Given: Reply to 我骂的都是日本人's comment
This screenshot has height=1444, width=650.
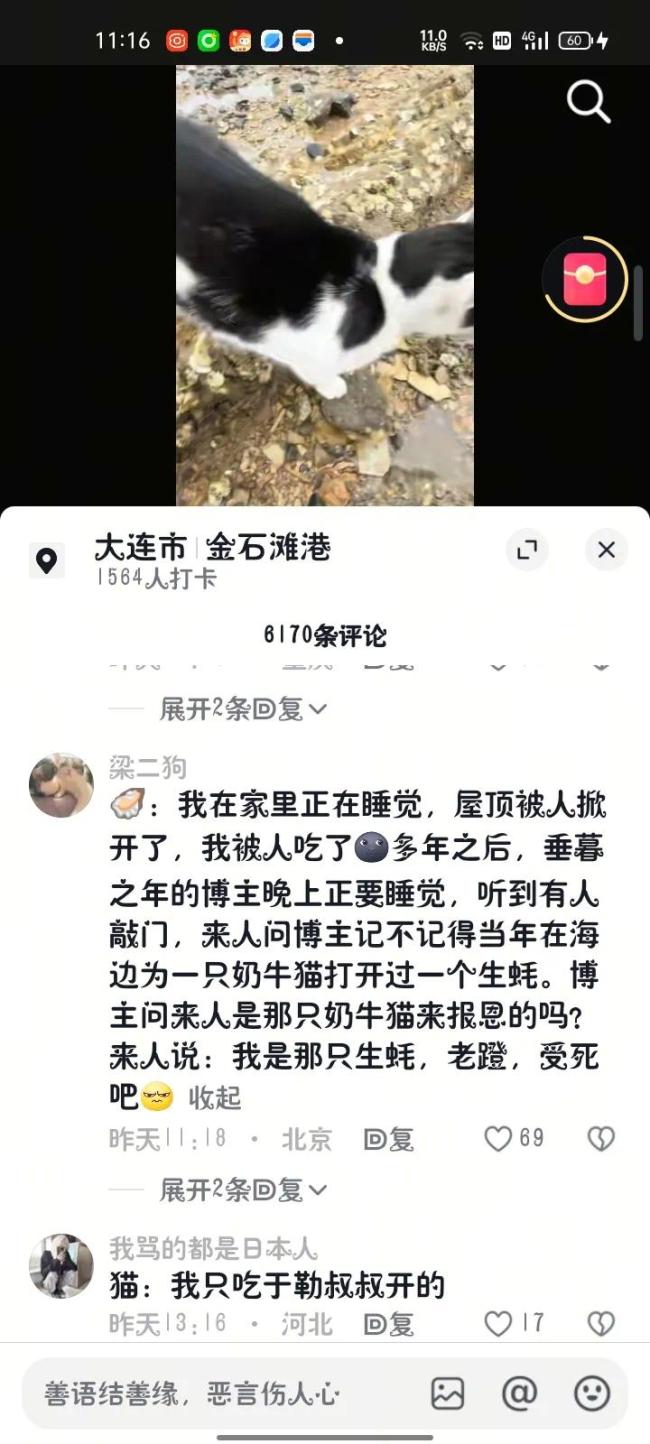Looking at the screenshot, I should click(x=388, y=1324).
